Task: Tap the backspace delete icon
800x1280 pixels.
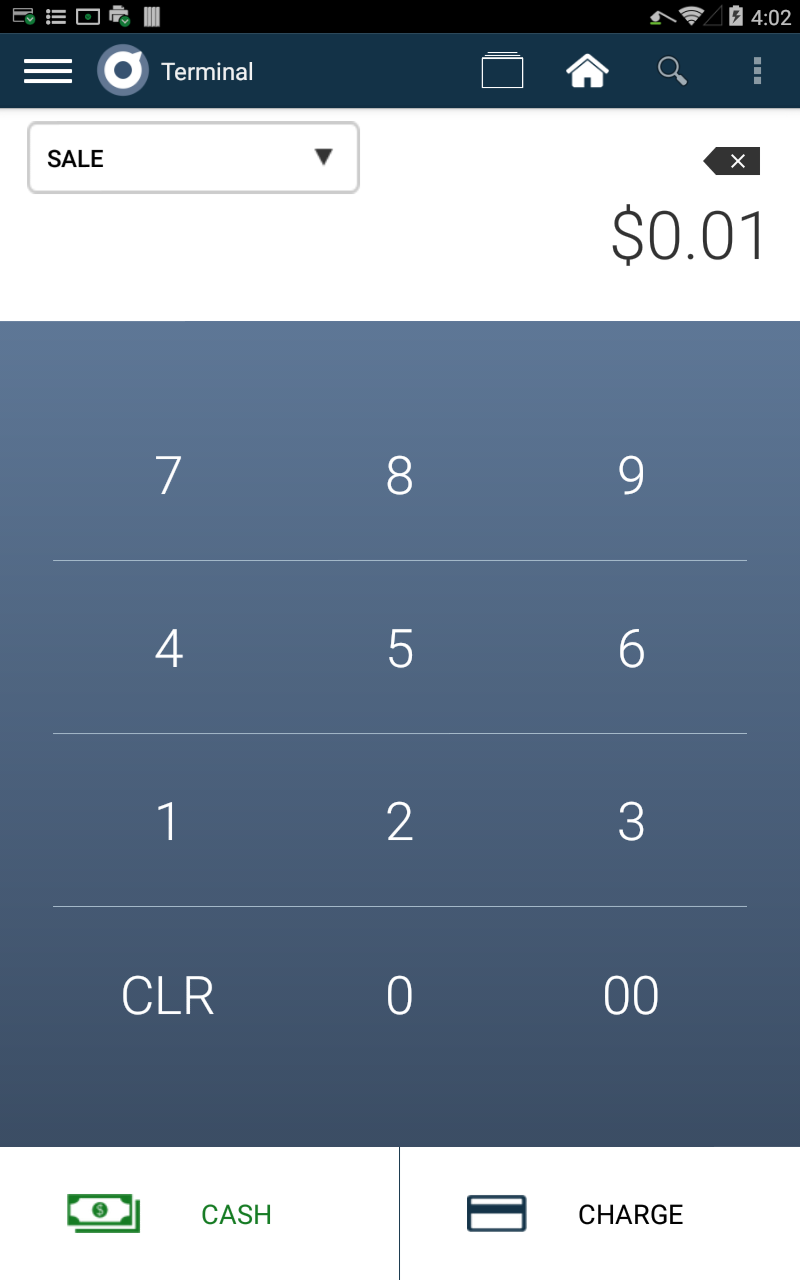Action: (x=731, y=160)
